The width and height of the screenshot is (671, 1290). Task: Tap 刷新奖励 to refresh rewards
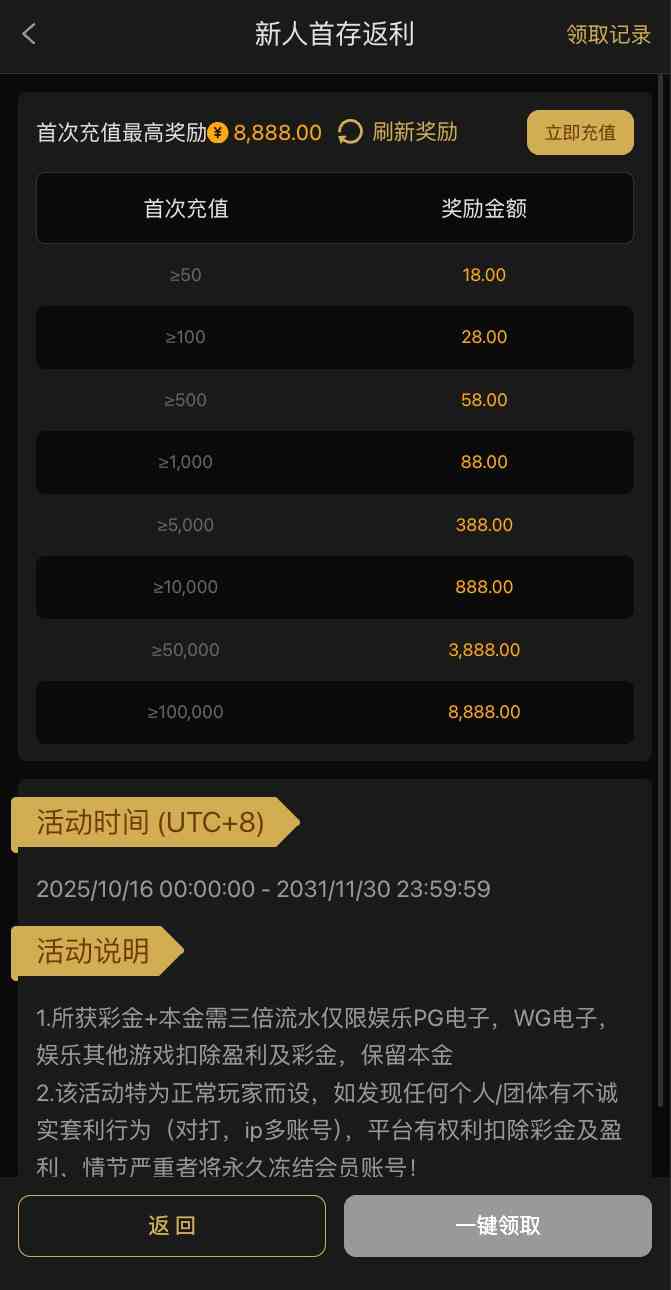point(398,132)
